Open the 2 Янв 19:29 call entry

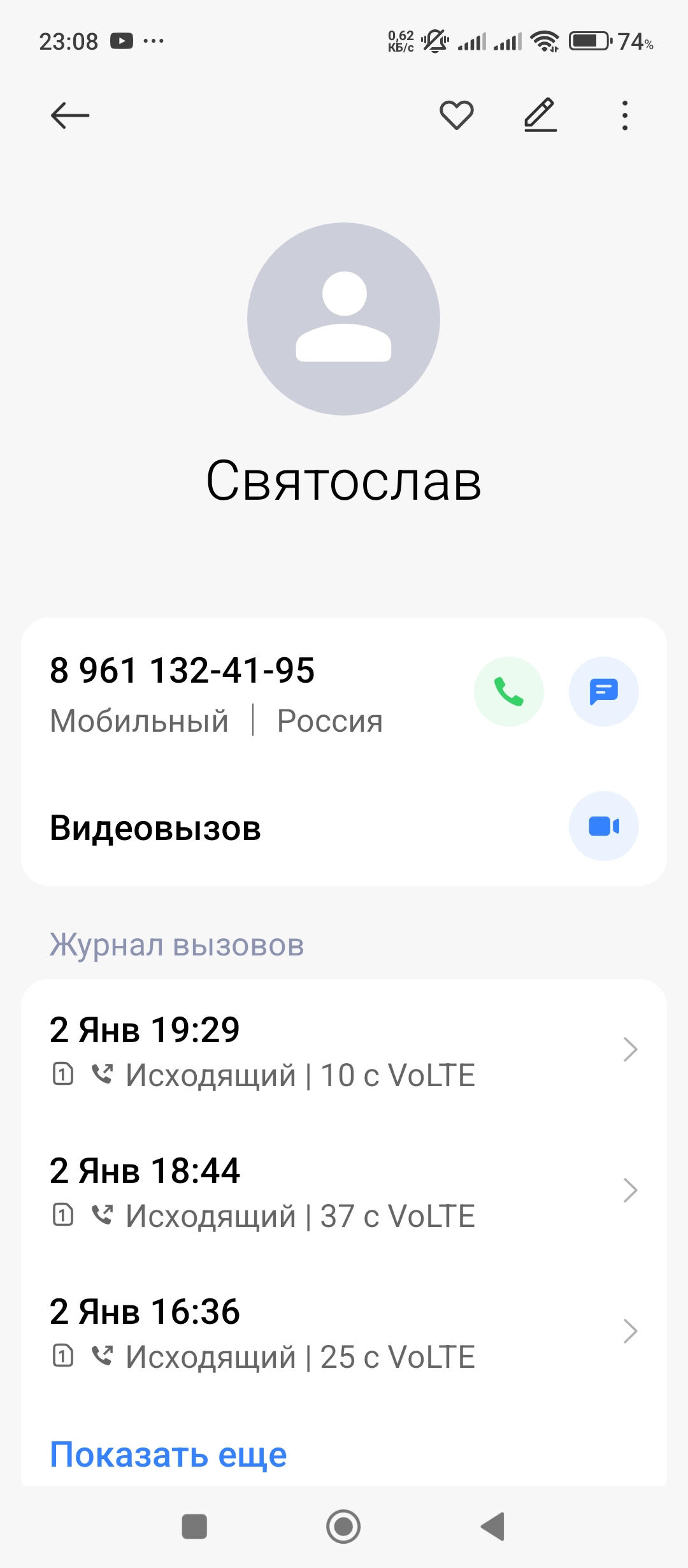(344, 1050)
